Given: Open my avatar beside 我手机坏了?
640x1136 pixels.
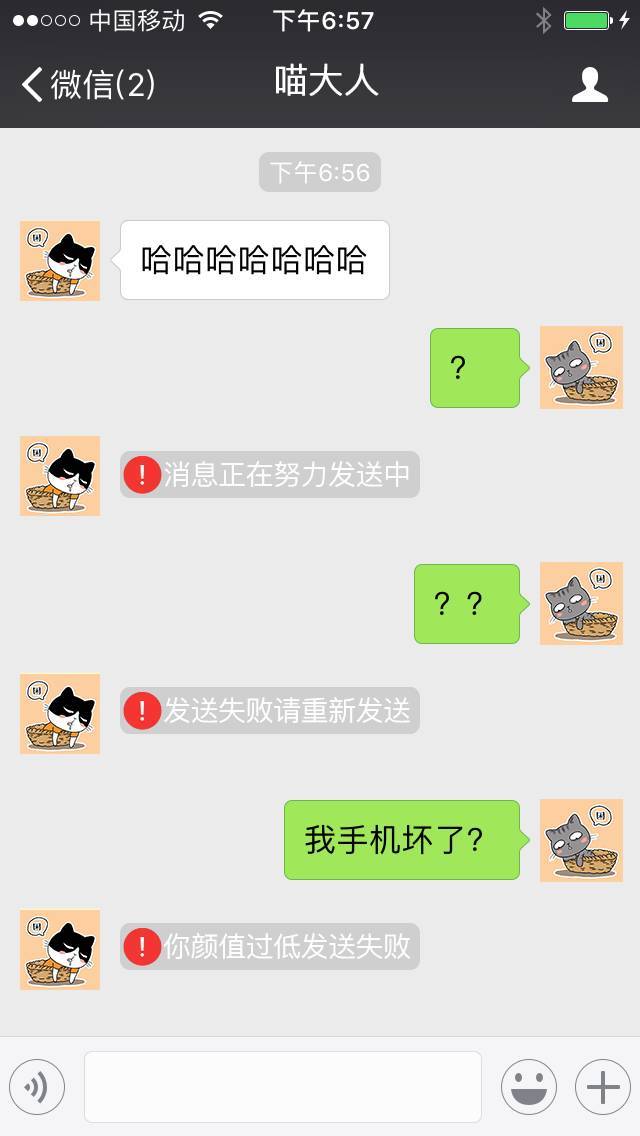Looking at the screenshot, I should (581, 841).
